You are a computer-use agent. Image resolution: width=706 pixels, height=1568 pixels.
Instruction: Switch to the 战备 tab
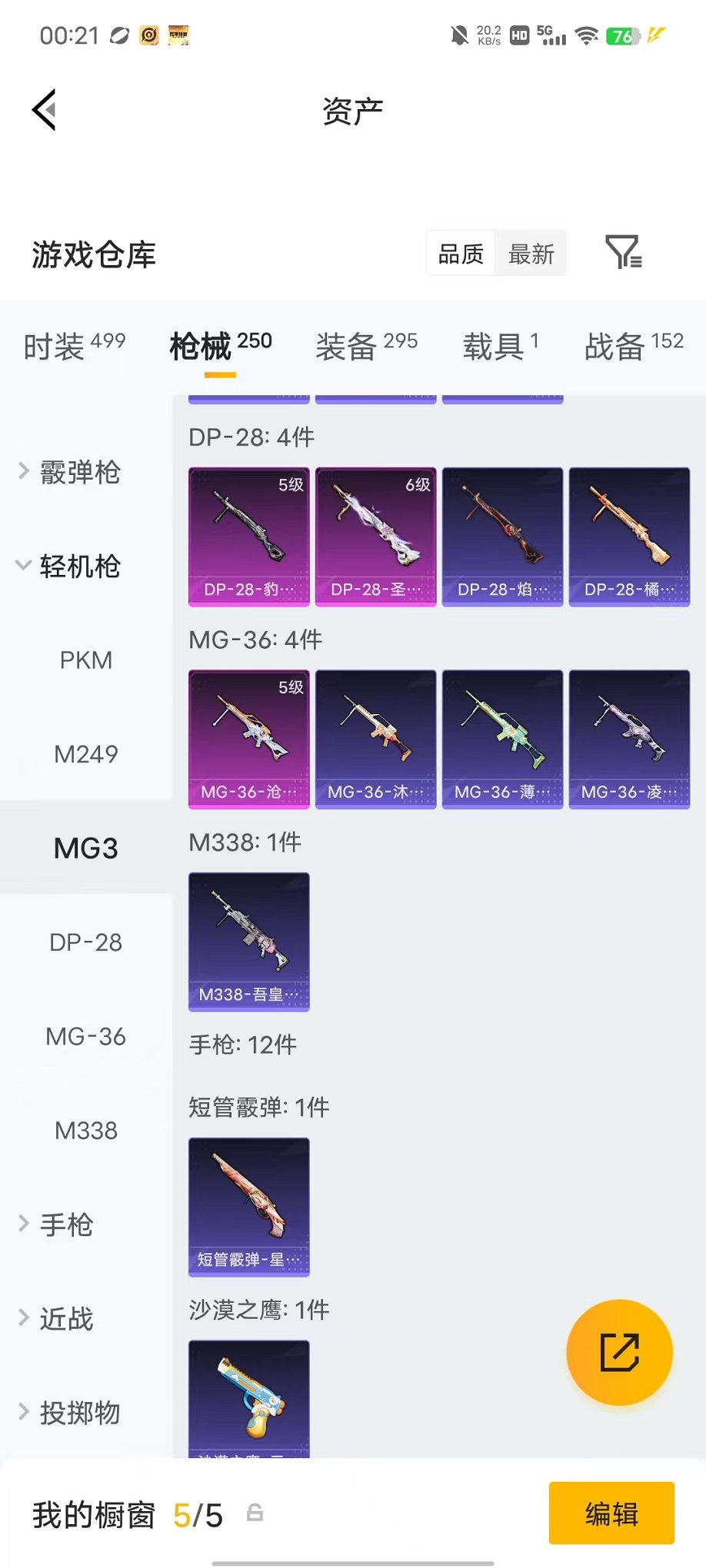click(x=634, y=346)
